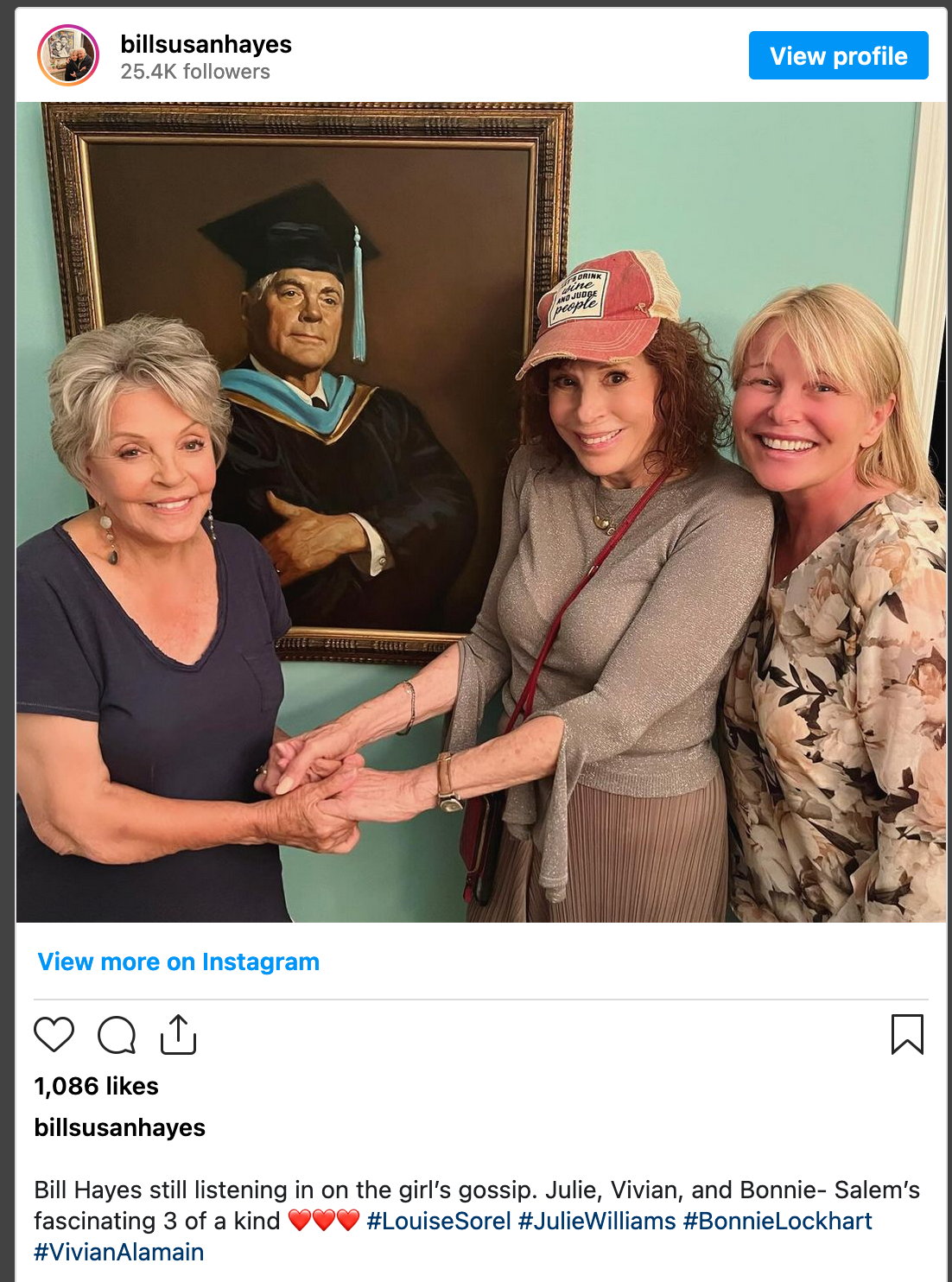Open the post photo on Instagram

pos(480,511)
